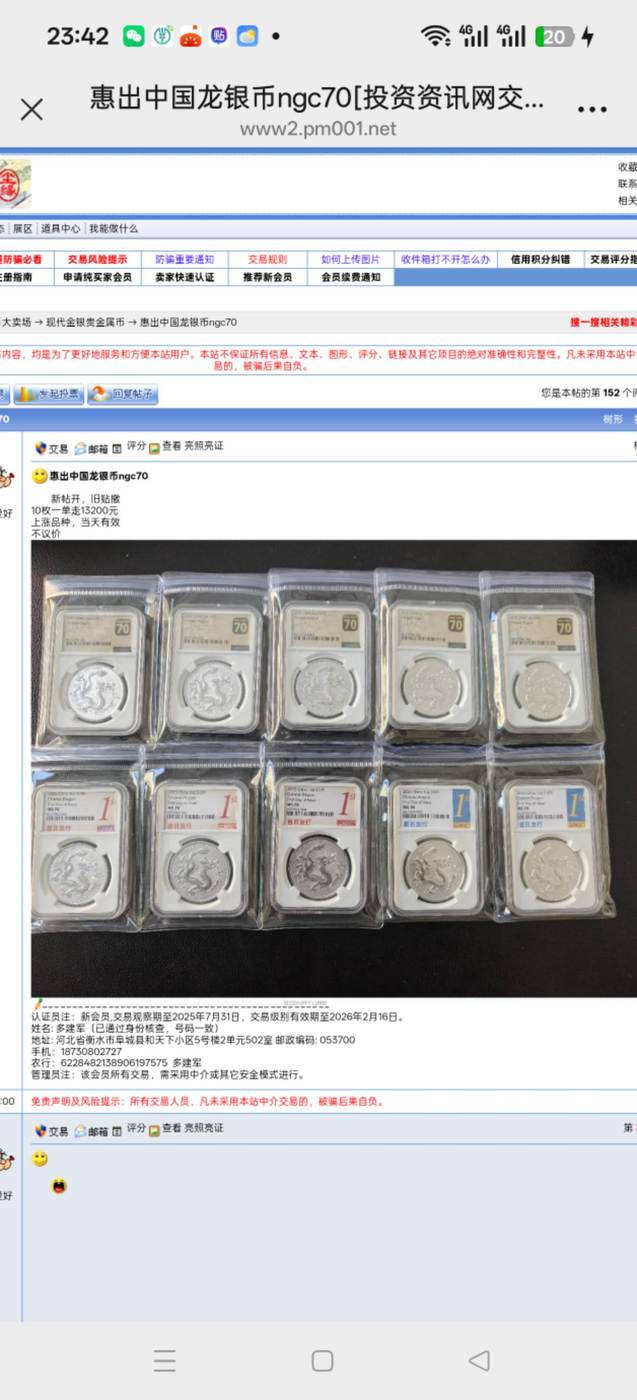The image size is (637, 1400).
Task: Open 会员续费通知 link
Action: coord(350,277)
